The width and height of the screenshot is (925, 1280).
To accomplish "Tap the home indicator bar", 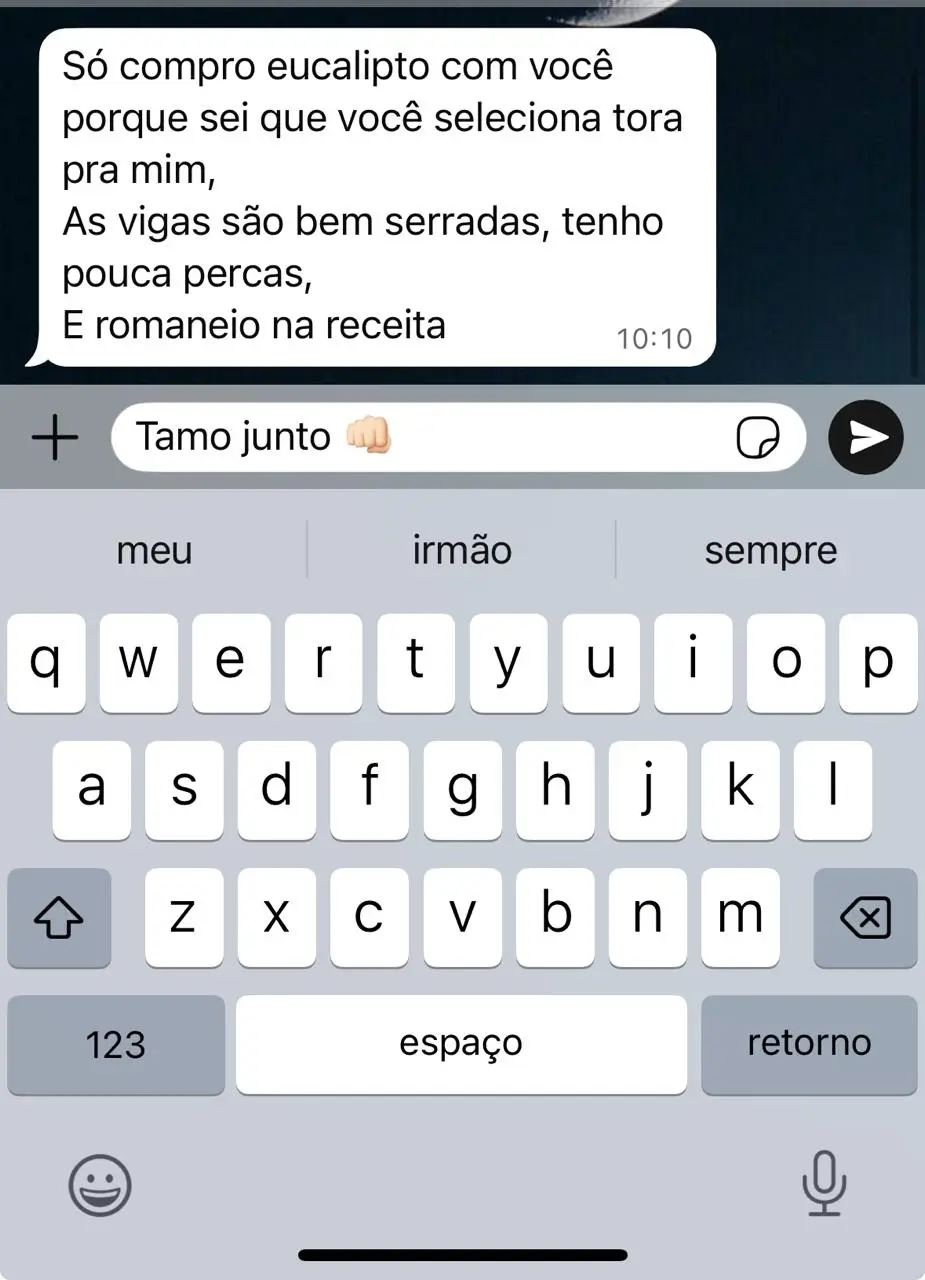I will (462, 1253).
